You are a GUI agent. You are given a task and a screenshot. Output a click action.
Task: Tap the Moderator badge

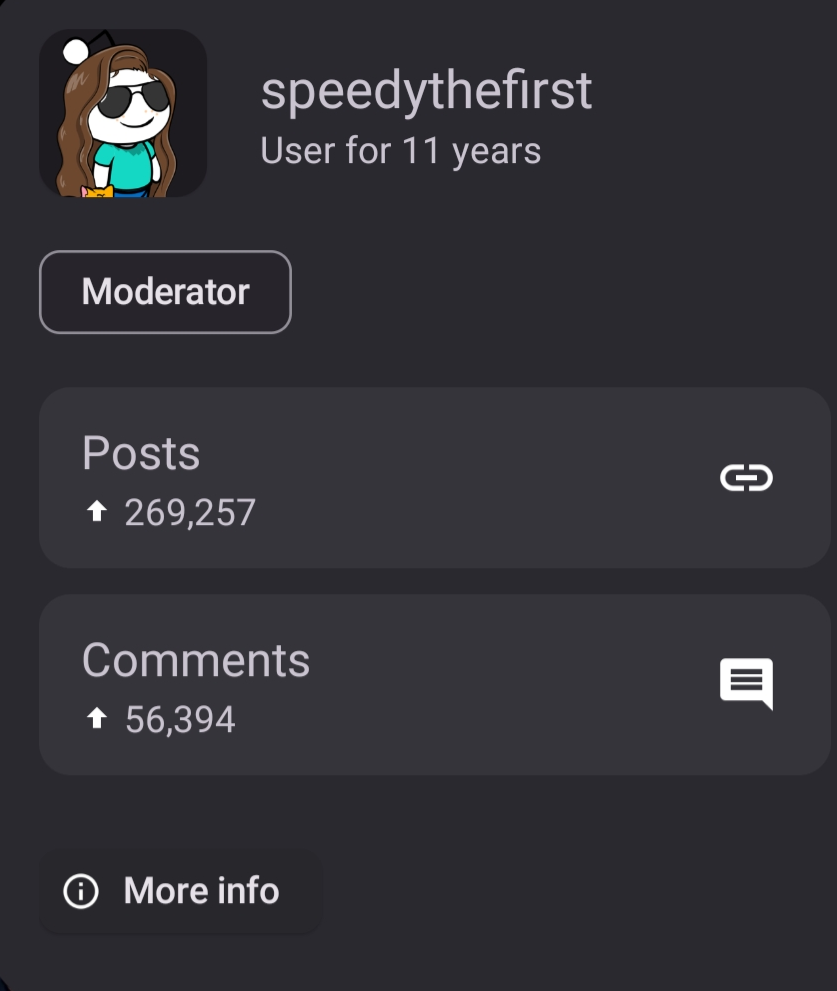(x=165, y=292)
